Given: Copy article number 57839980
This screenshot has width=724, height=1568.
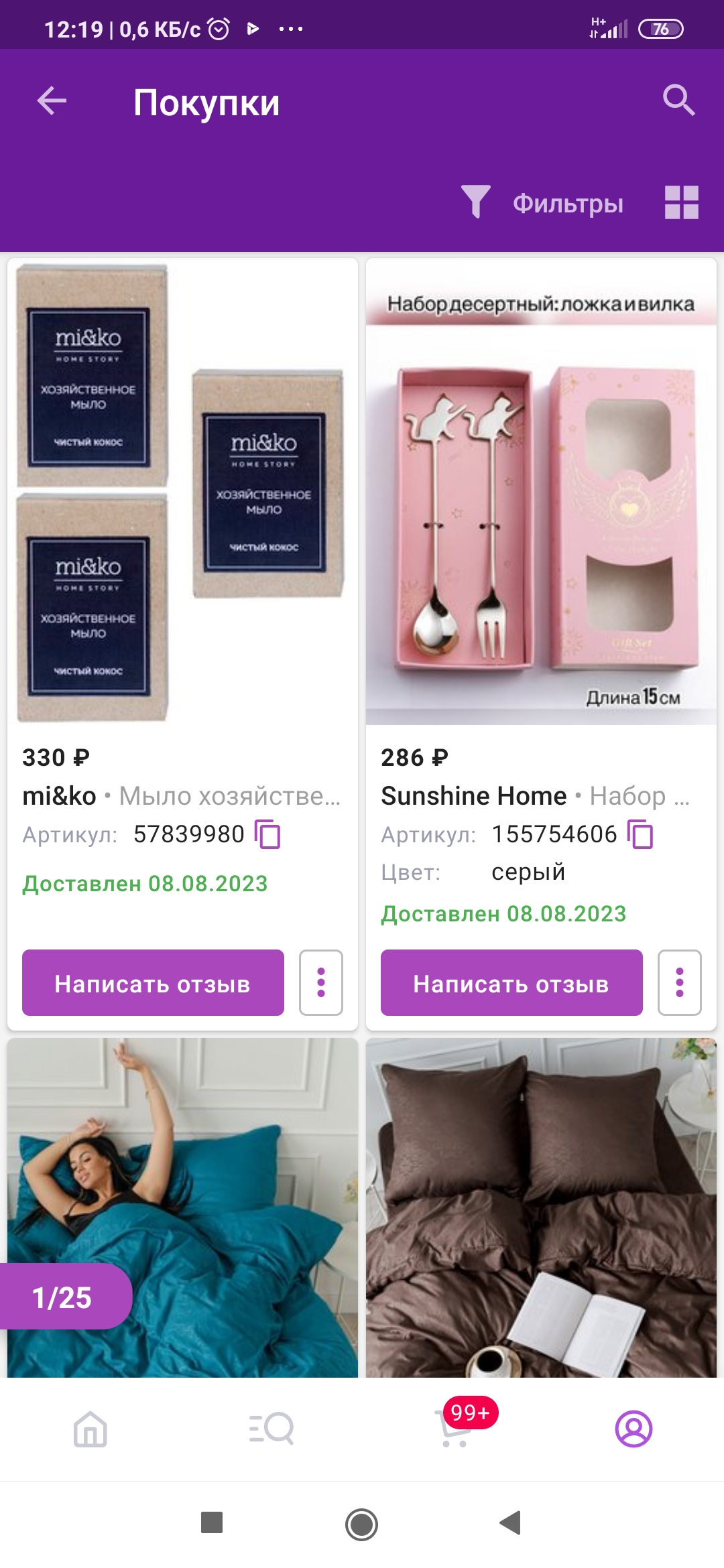Looking at the screenshot, I should (267, 835).
